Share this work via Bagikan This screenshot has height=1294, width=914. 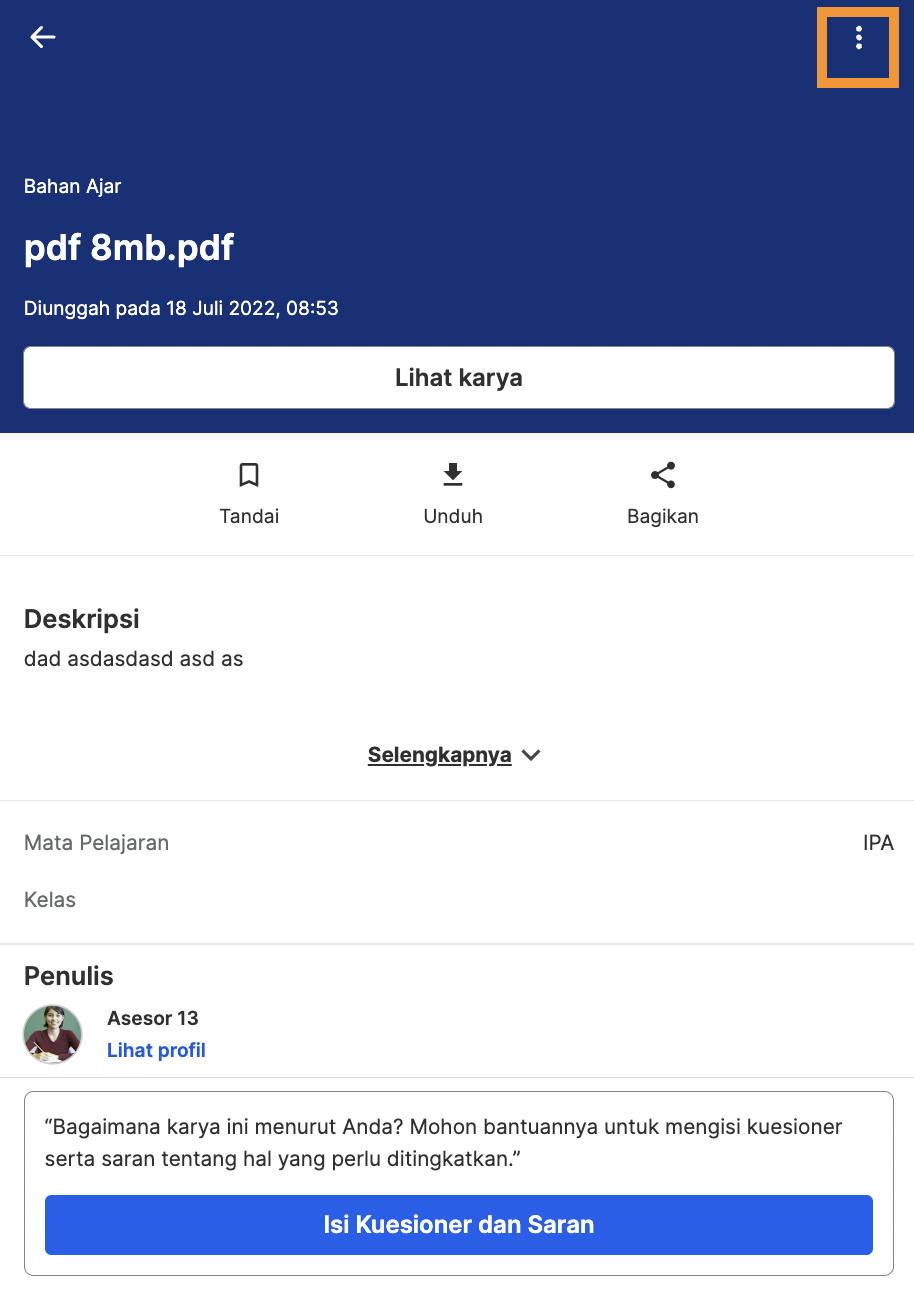pos(662,493)
